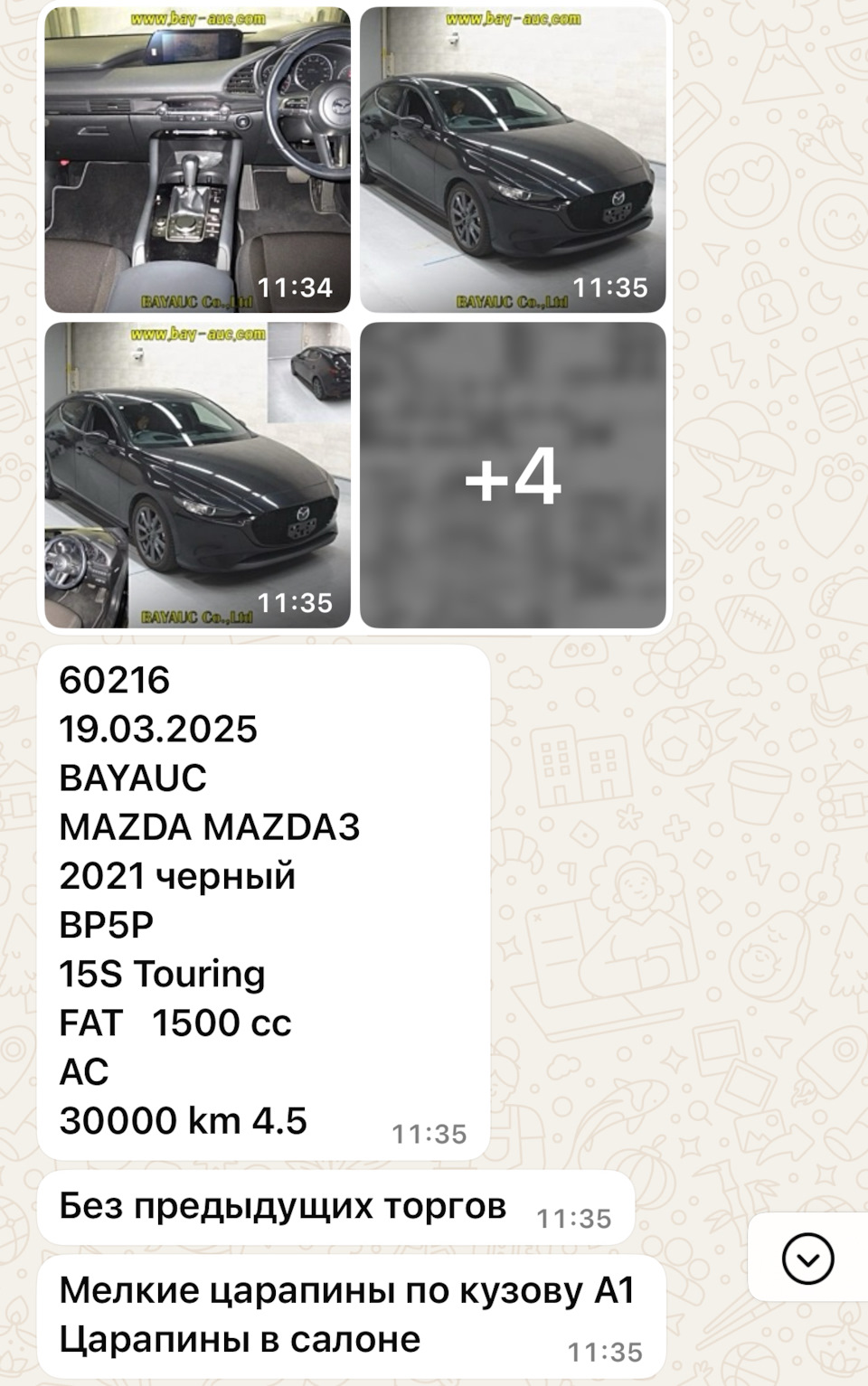Click the 15S Touring trim line
868x1386 pixels.
point(163,975)
